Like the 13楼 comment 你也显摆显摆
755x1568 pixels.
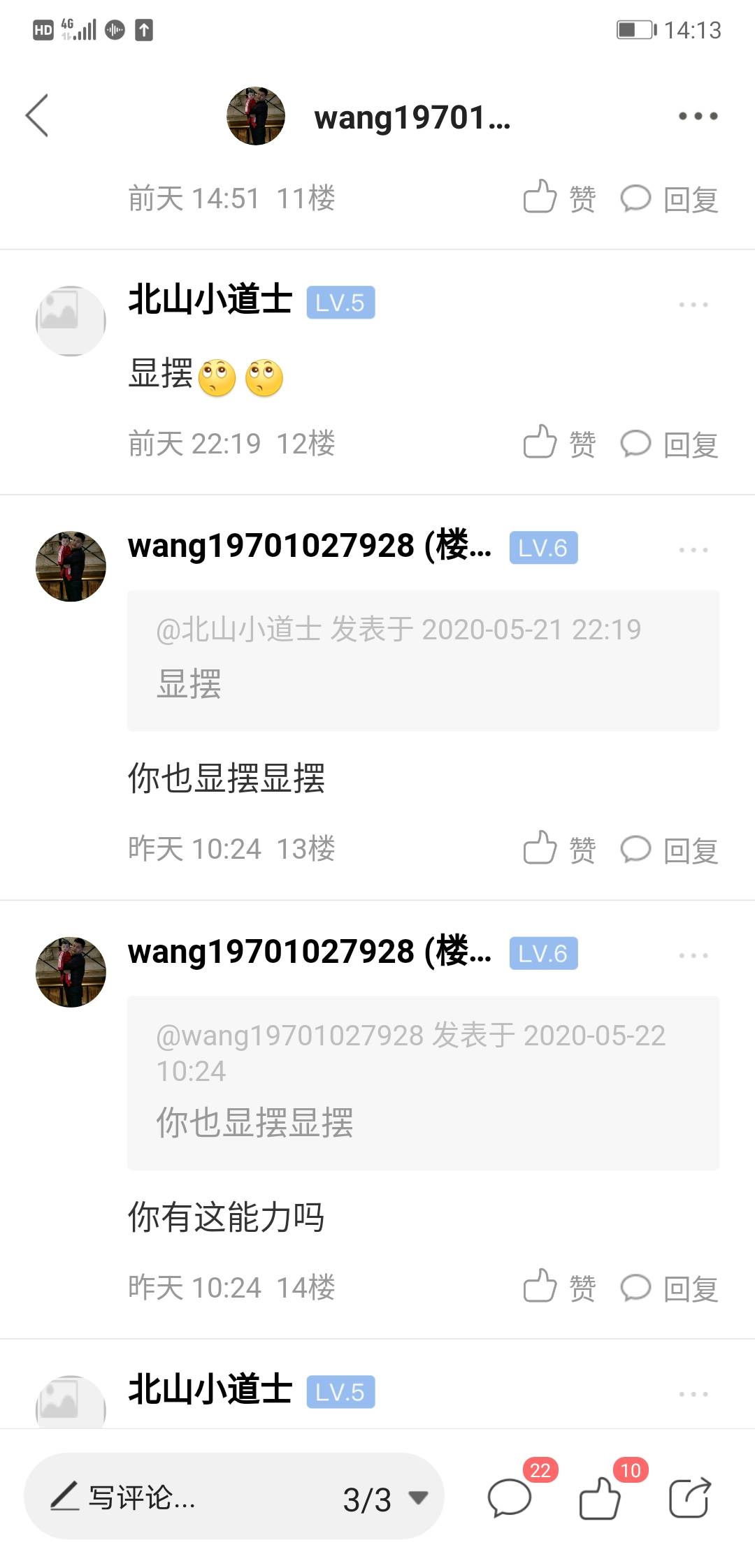coord(559,849)
